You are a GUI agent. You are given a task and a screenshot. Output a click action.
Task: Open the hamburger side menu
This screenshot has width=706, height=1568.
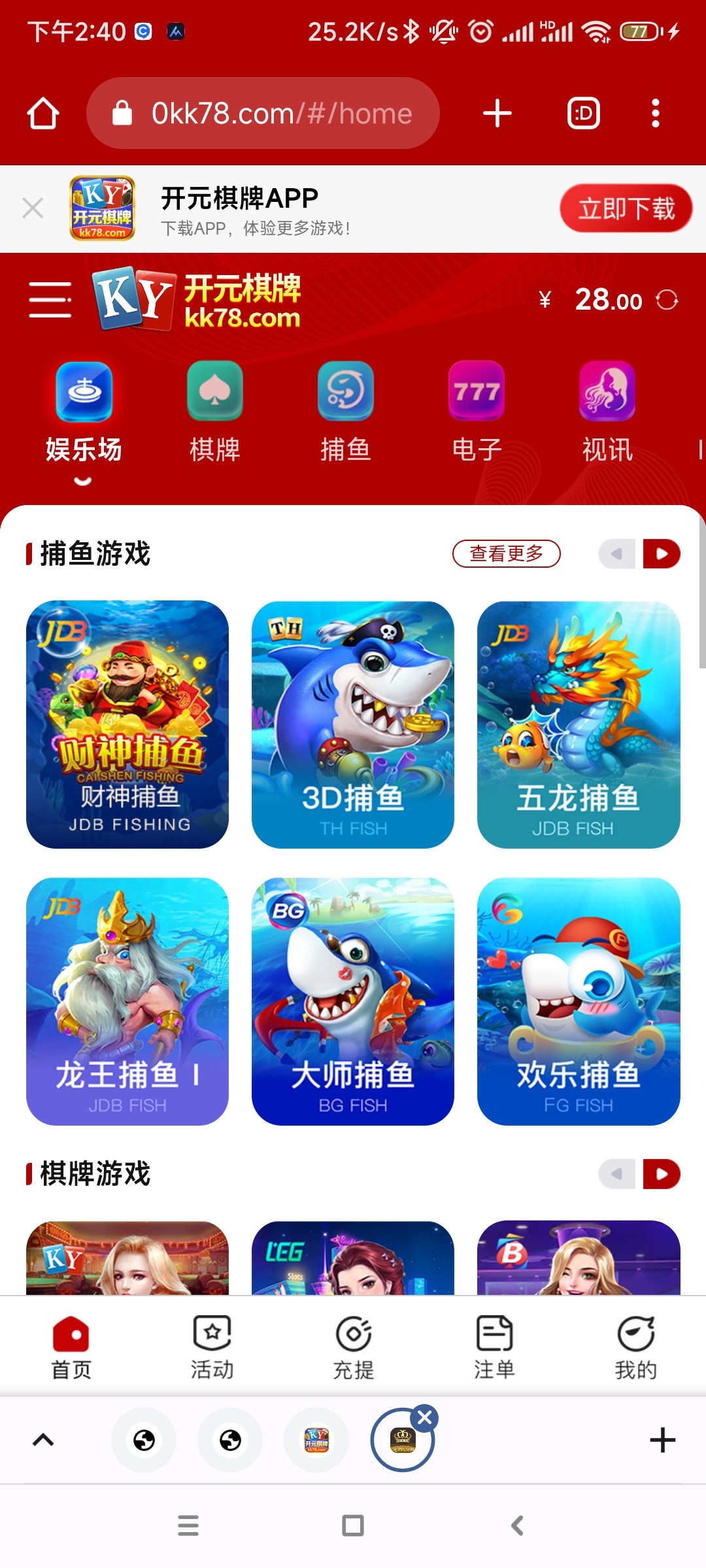[50, 300]
